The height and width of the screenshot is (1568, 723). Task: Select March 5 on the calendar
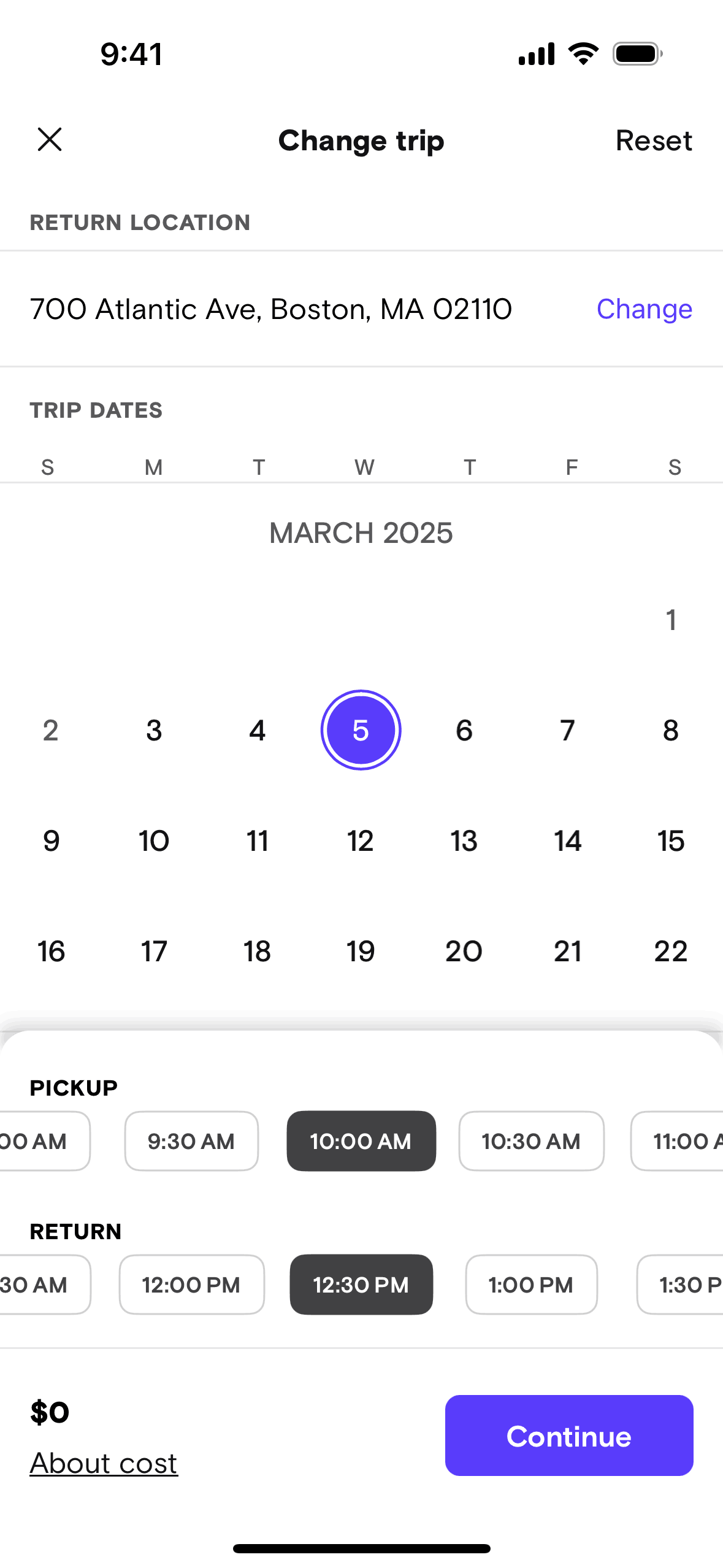361,730
